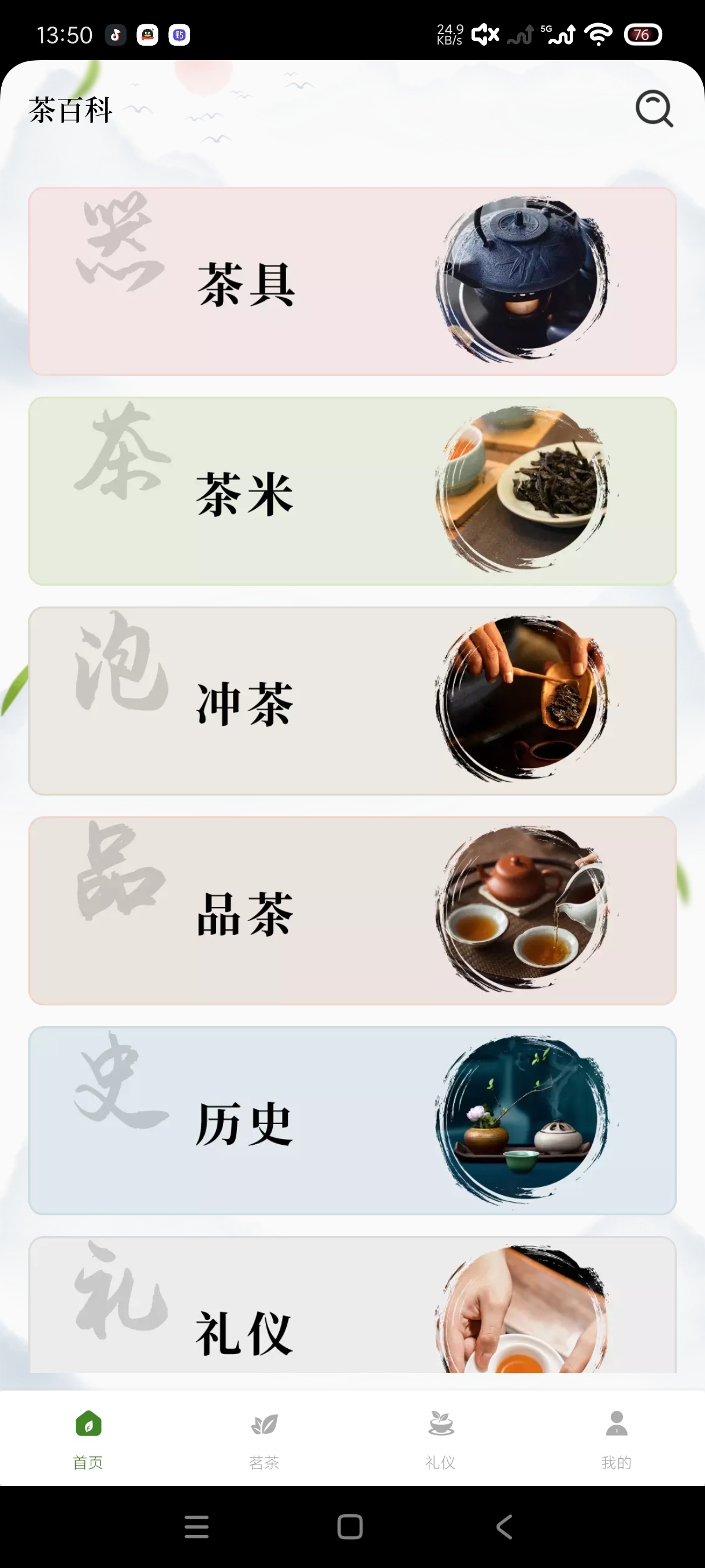Switch to the 礼仪 bottom tab

440,1439
